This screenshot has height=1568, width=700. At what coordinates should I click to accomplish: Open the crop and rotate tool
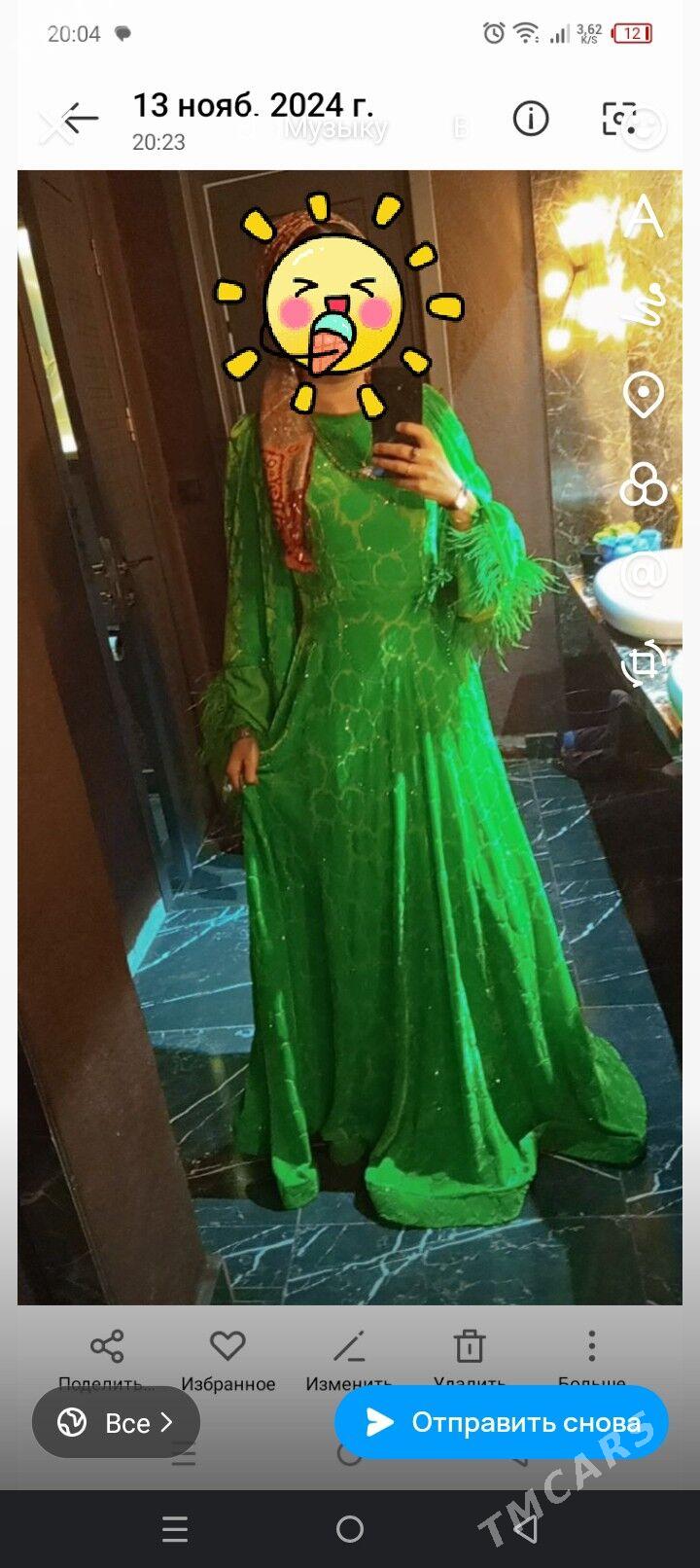(643, 663)
